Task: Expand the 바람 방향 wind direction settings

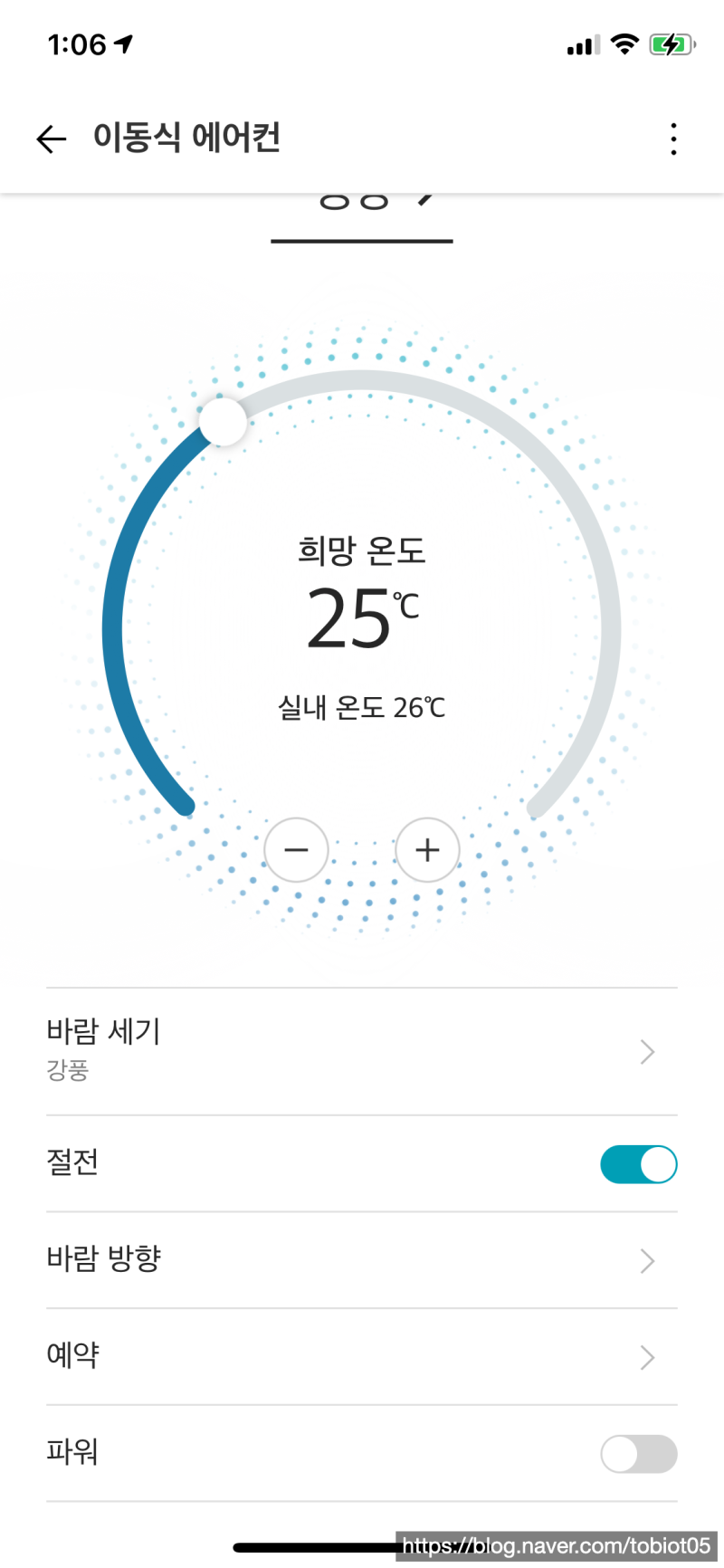Action: pyautogui.click(x=361, y=1260)
